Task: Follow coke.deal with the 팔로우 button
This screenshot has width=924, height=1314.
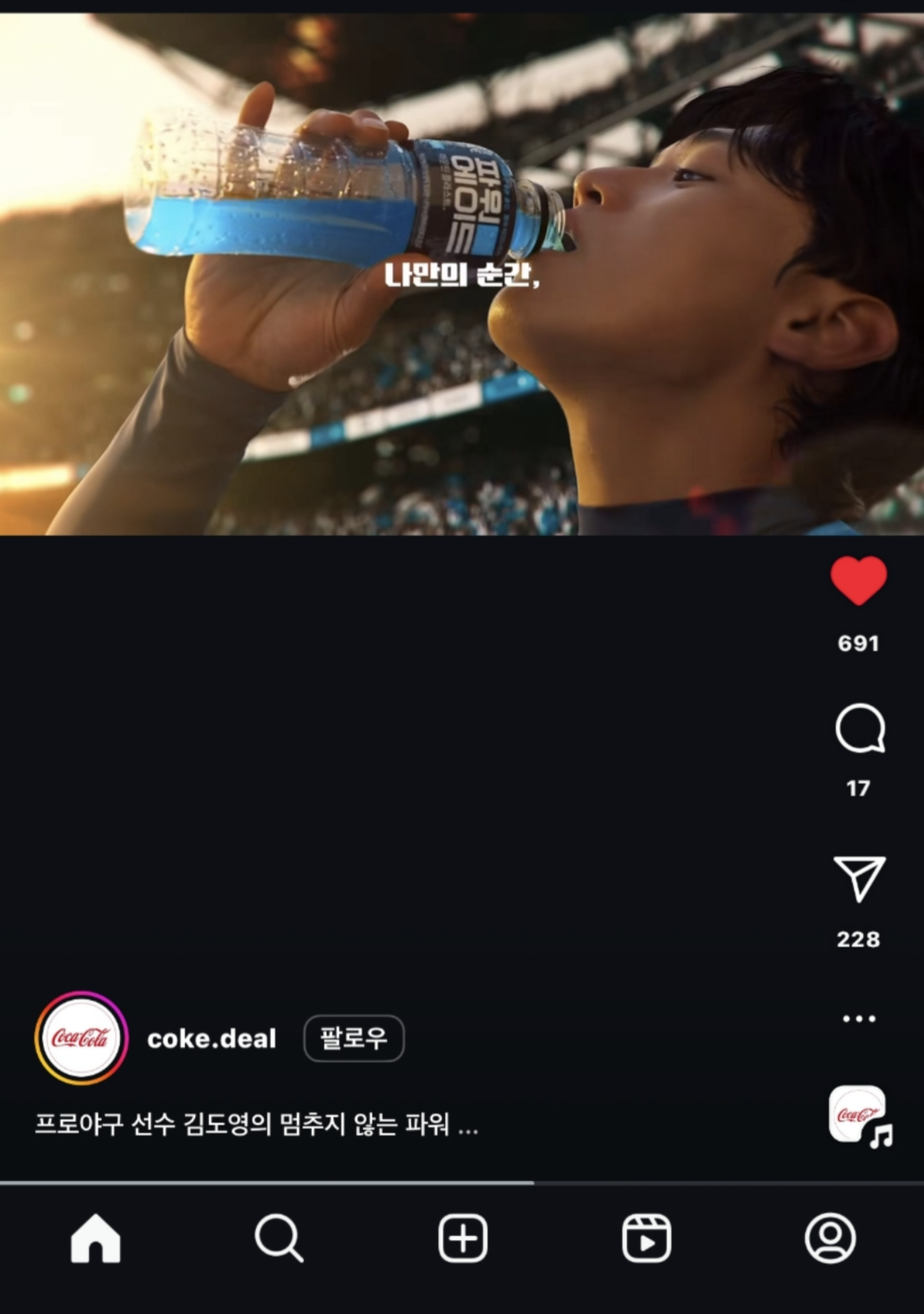Action: click(354, 1038)
